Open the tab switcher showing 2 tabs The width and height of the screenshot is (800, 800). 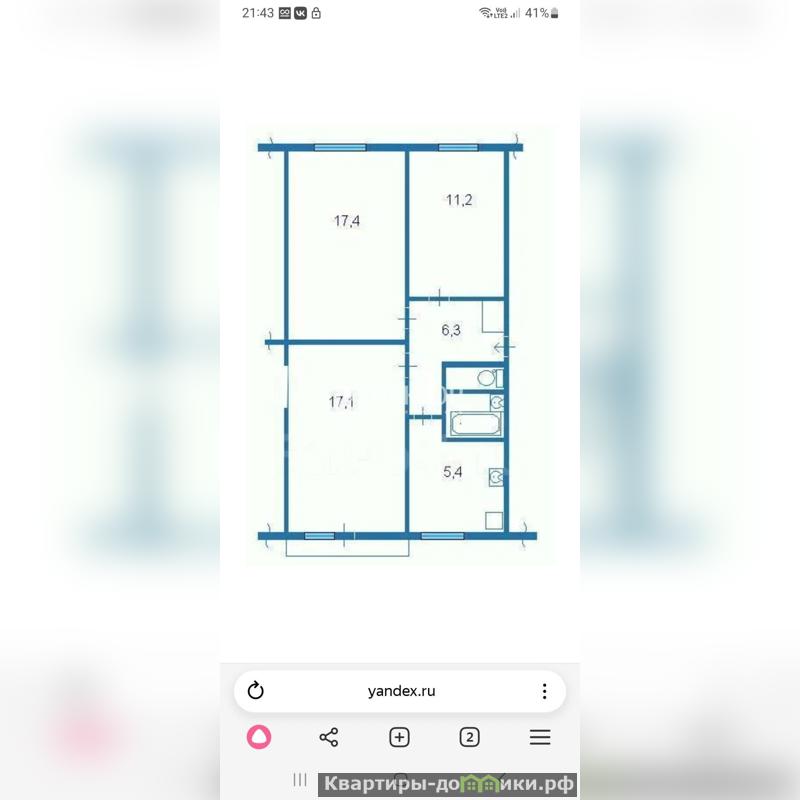click(x=469, y=738)
